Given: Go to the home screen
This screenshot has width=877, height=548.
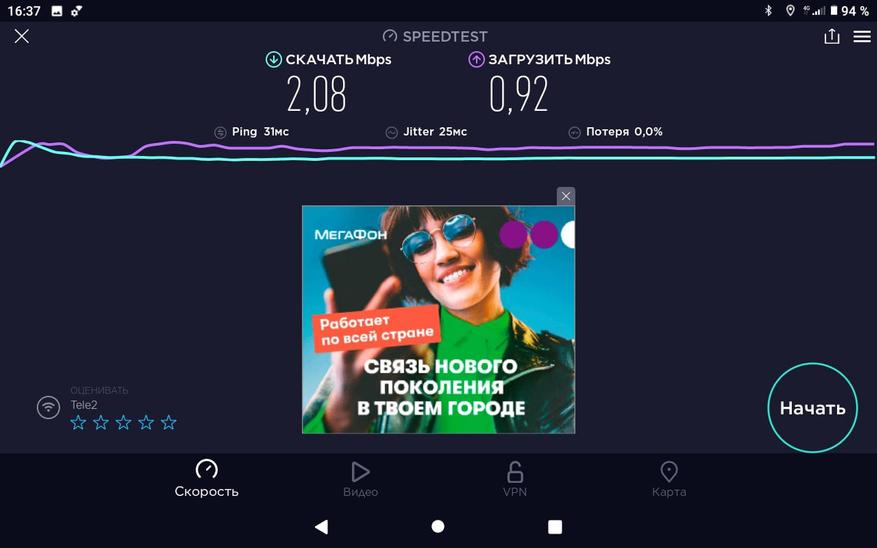Looking at the screenshot, I should point(438,526).
